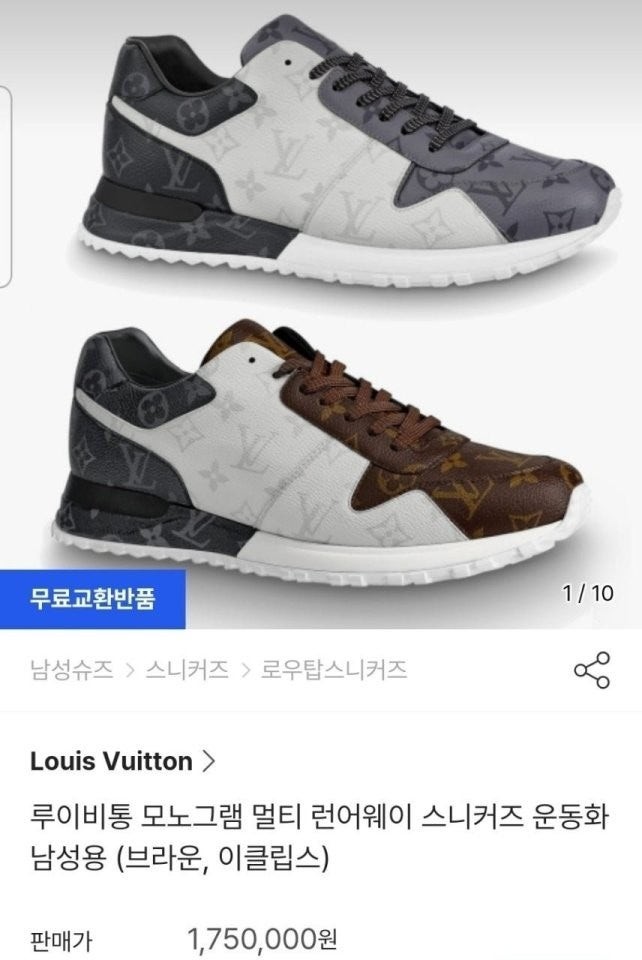
Task: Share this product listing
Action: click(591, 670)
